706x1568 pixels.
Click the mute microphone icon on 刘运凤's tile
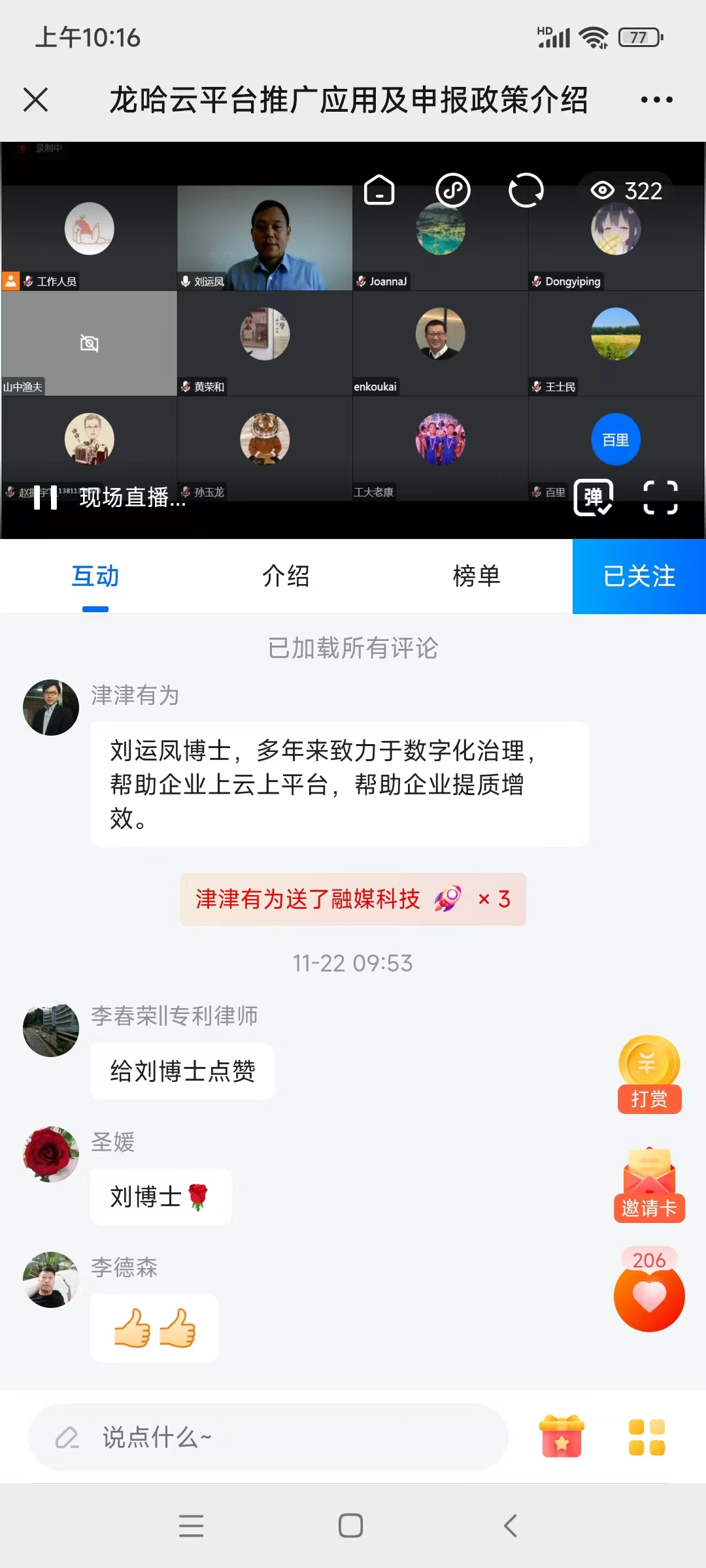pyautogui.click(x=185, y=281)
